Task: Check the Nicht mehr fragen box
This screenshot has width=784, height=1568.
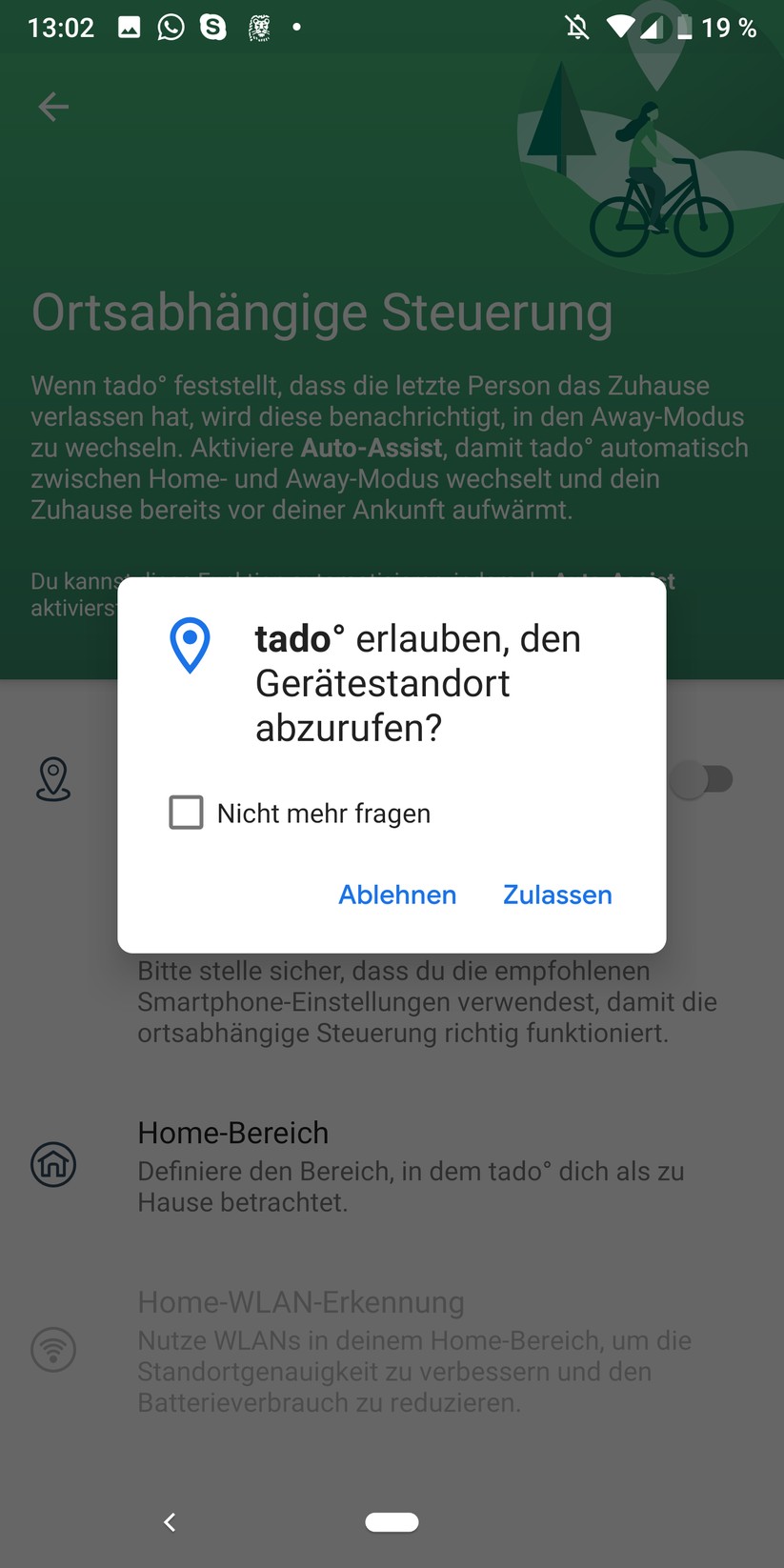Action: [187, 813]
